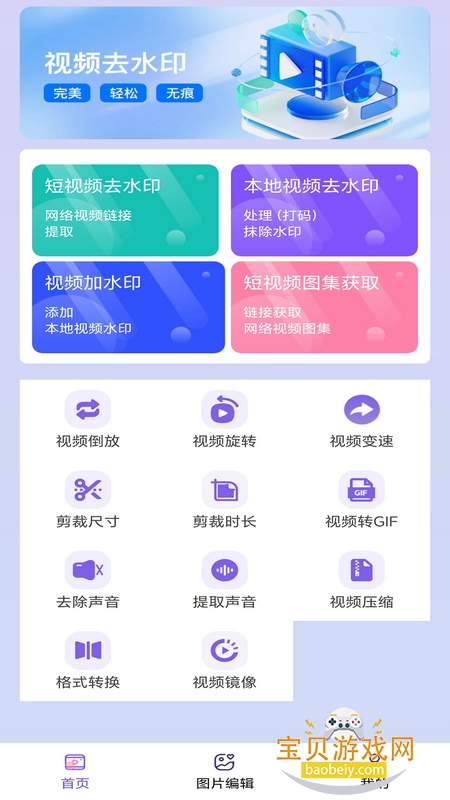This screenshot has width=450, height=800.
Task: Choose 剪裁尺寸 tool
Action: tap(88, 500)
